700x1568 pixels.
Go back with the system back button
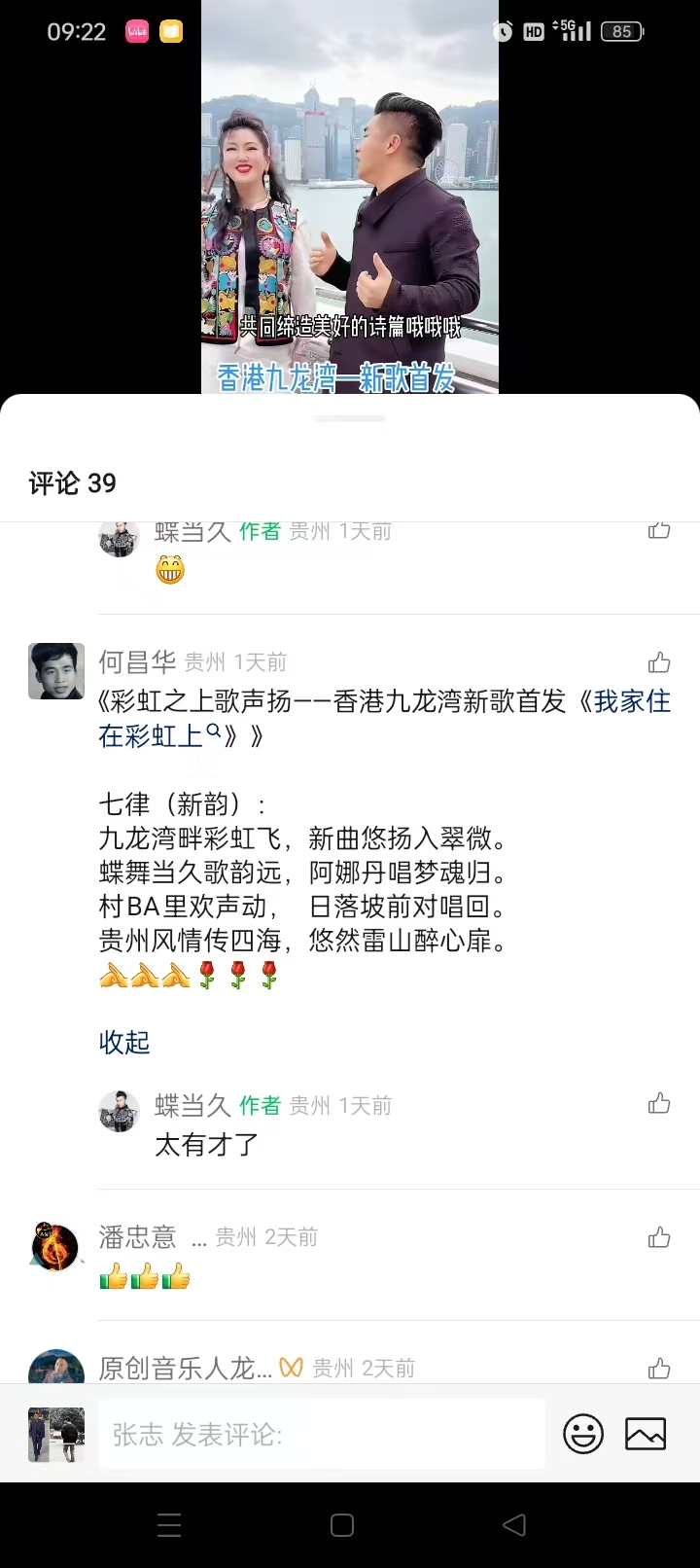click(x=514, y=1524)
